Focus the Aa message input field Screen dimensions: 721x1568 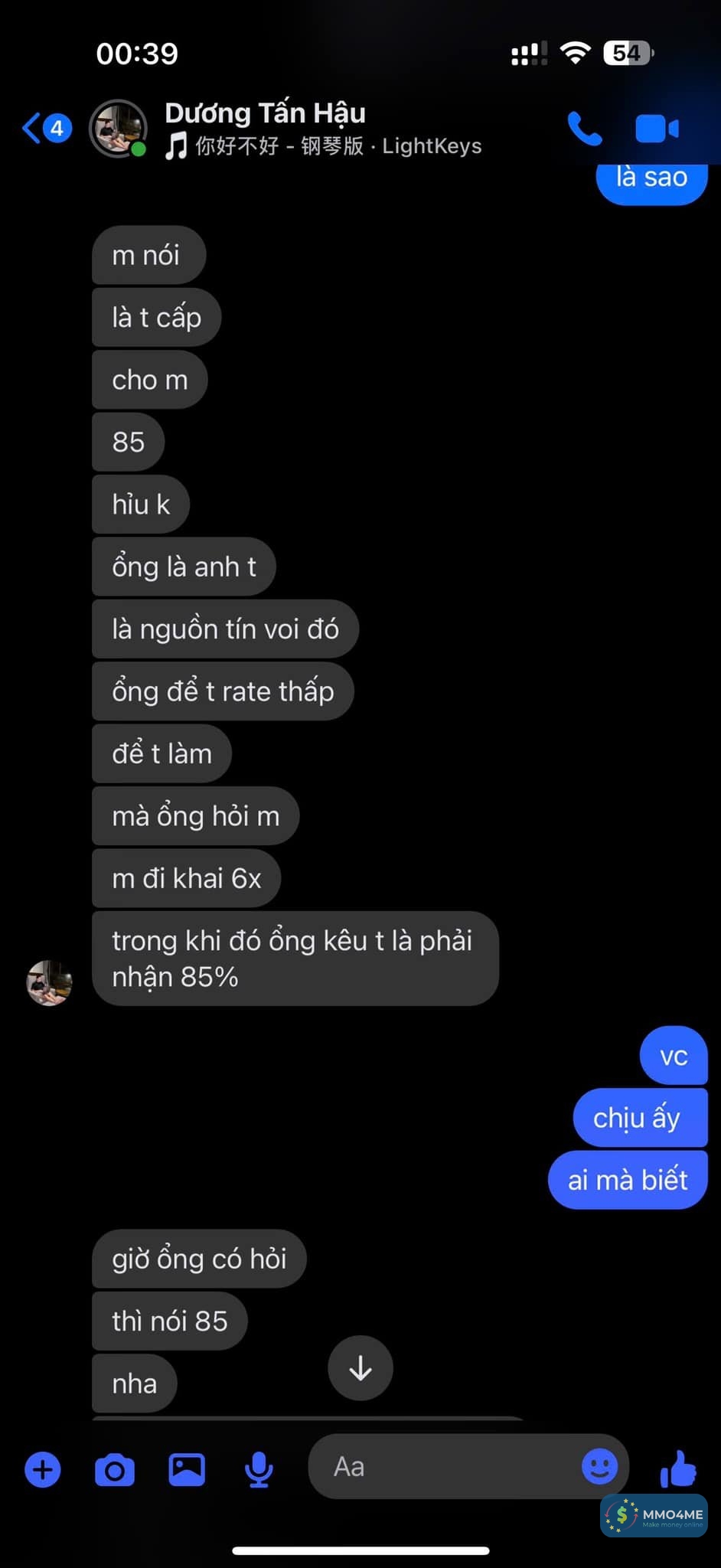(444, 1466)
